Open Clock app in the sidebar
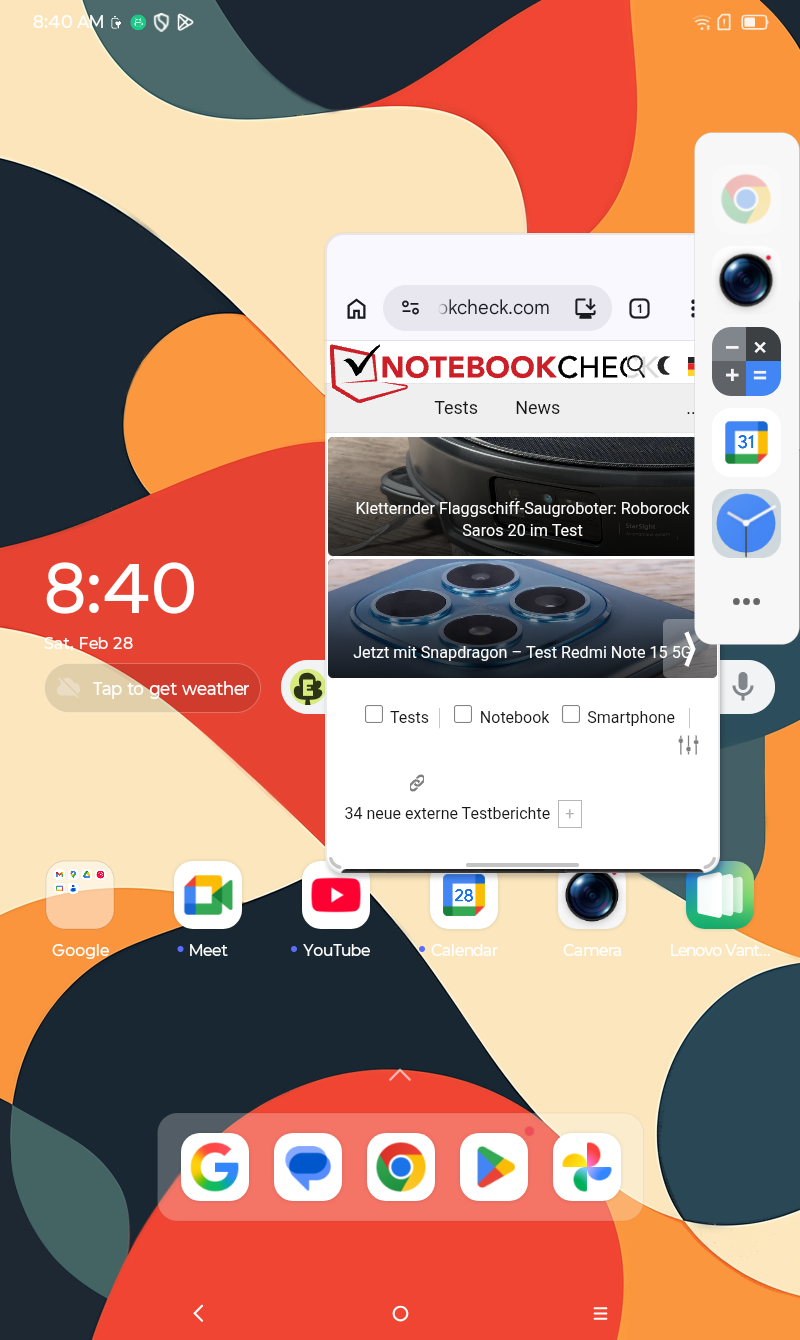Viewport: 800px width, 1340px height. coord(746,523)
